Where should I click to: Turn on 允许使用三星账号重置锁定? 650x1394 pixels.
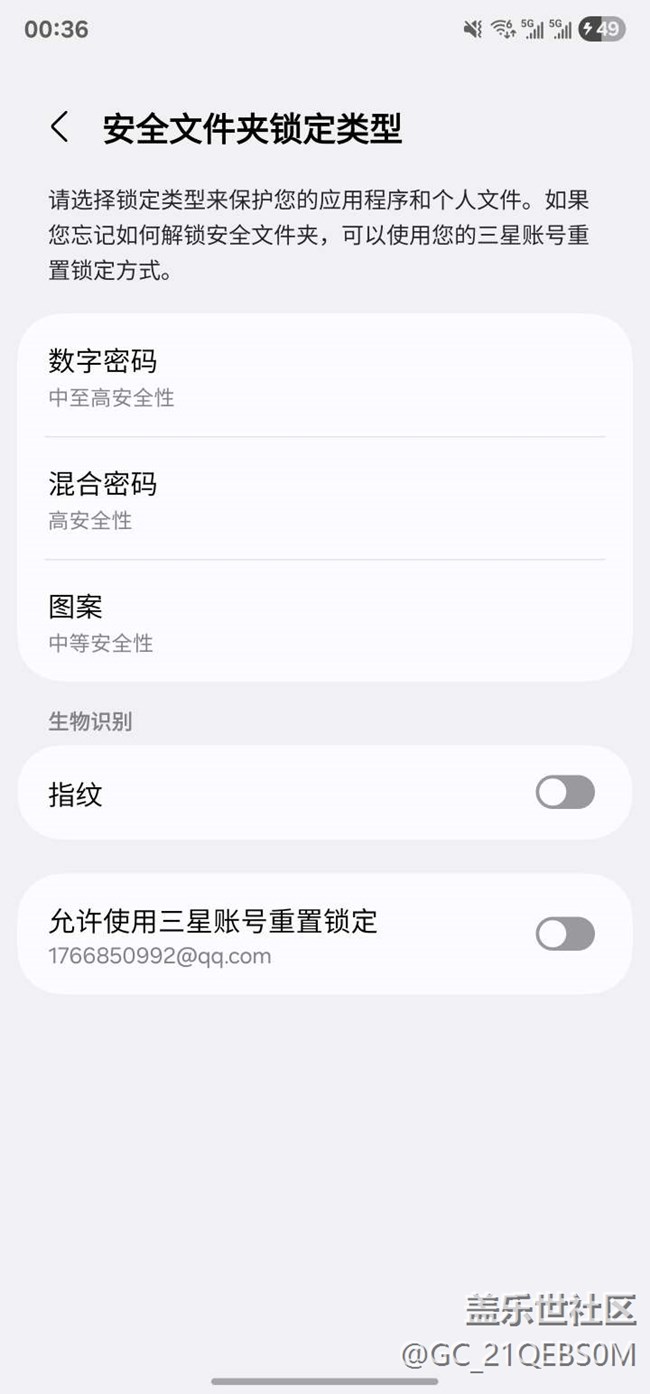(565, 934)
